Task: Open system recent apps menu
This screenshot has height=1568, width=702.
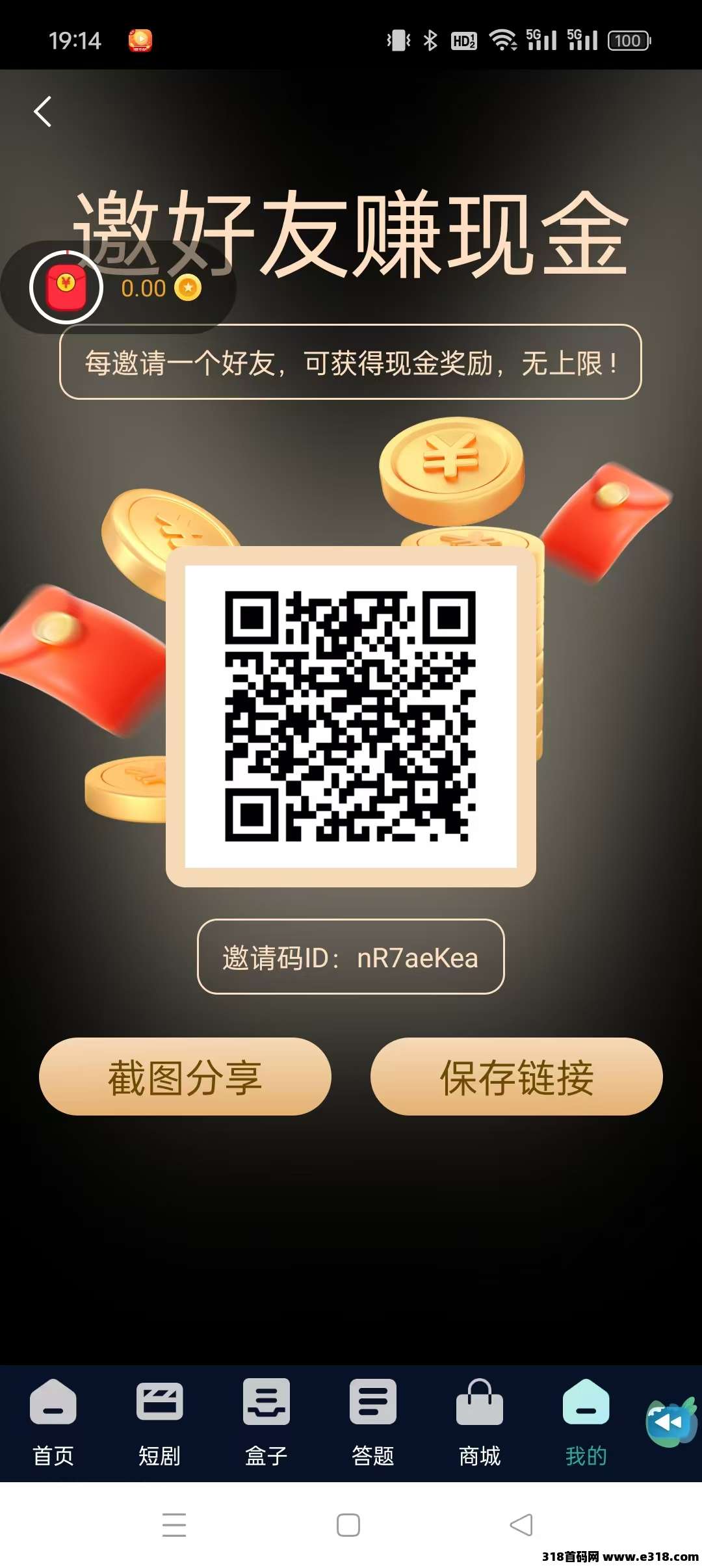Action: [174, 1524]
